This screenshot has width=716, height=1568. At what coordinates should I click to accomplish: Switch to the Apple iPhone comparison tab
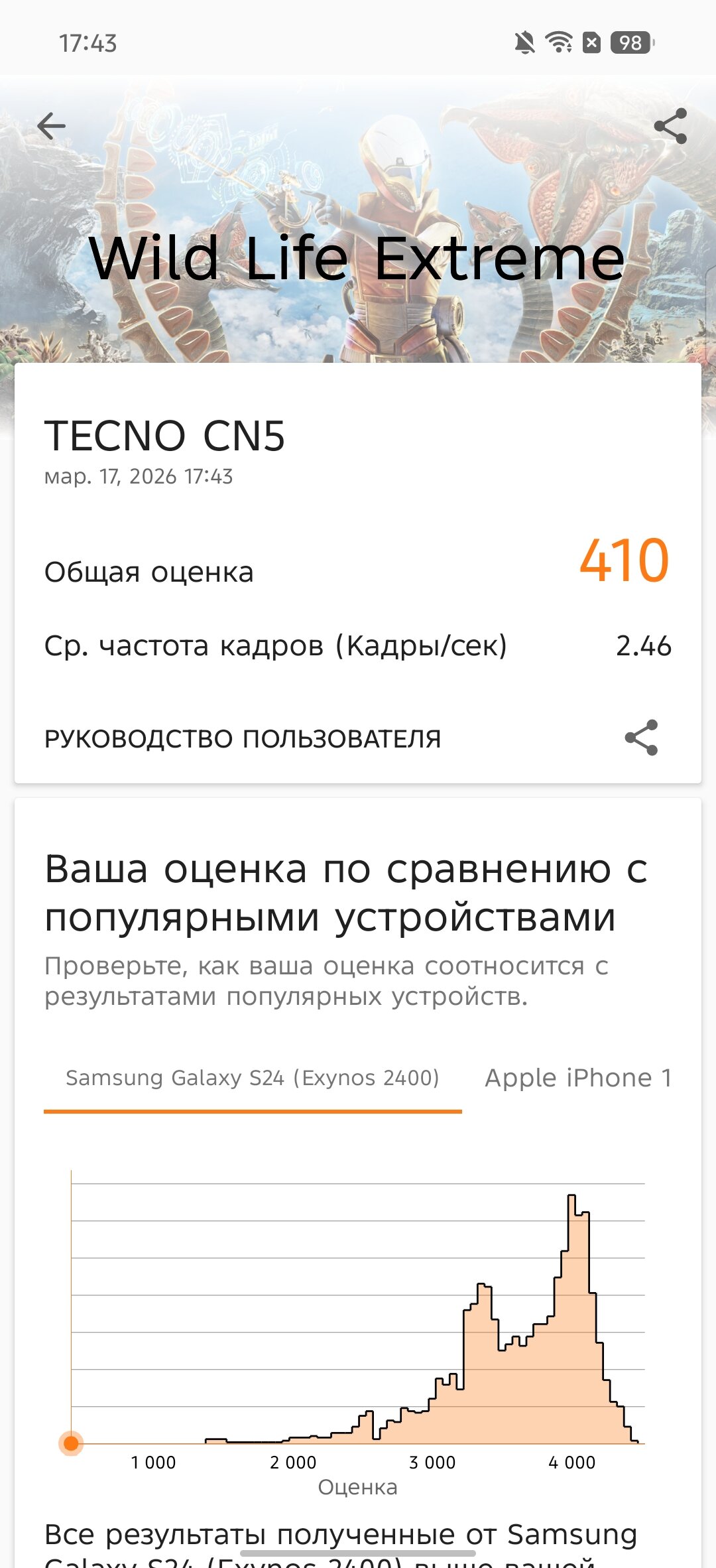[578, 1078]
